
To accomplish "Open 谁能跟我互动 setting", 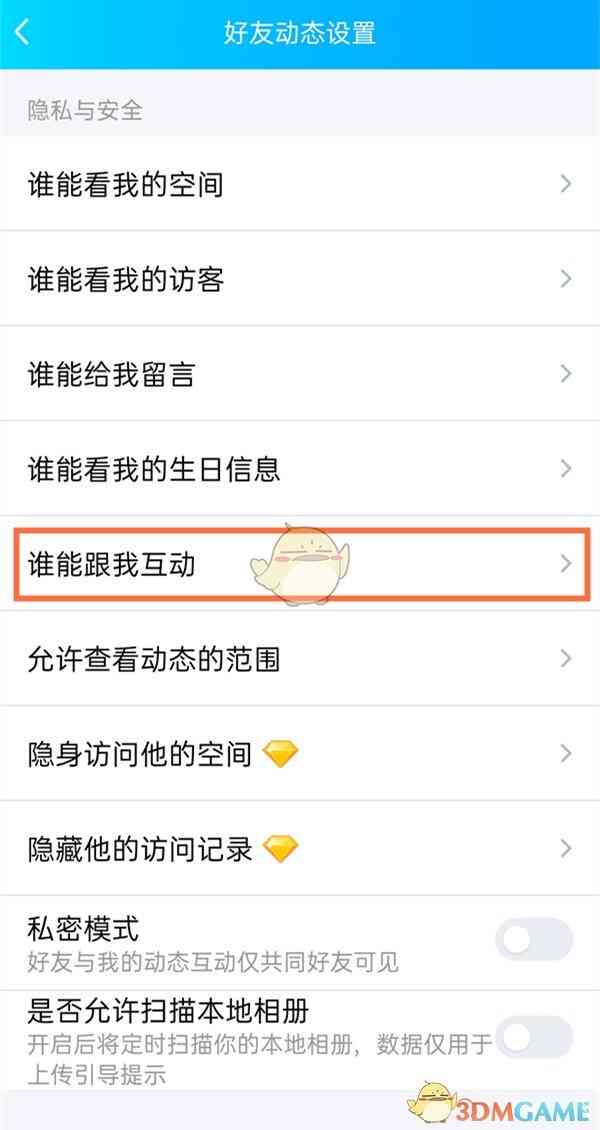I will [x=300, y=564].
